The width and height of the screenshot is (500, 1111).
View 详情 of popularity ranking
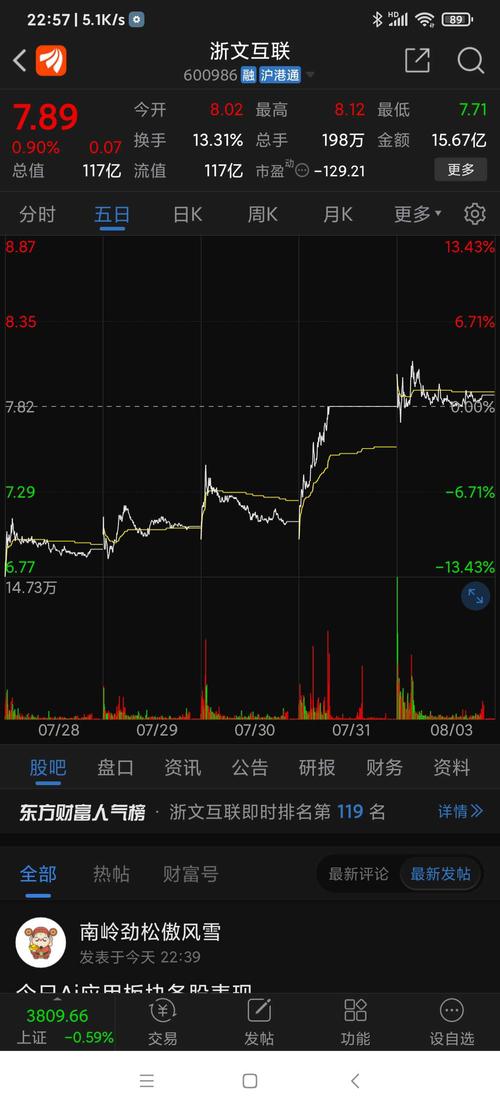[460, 811]
